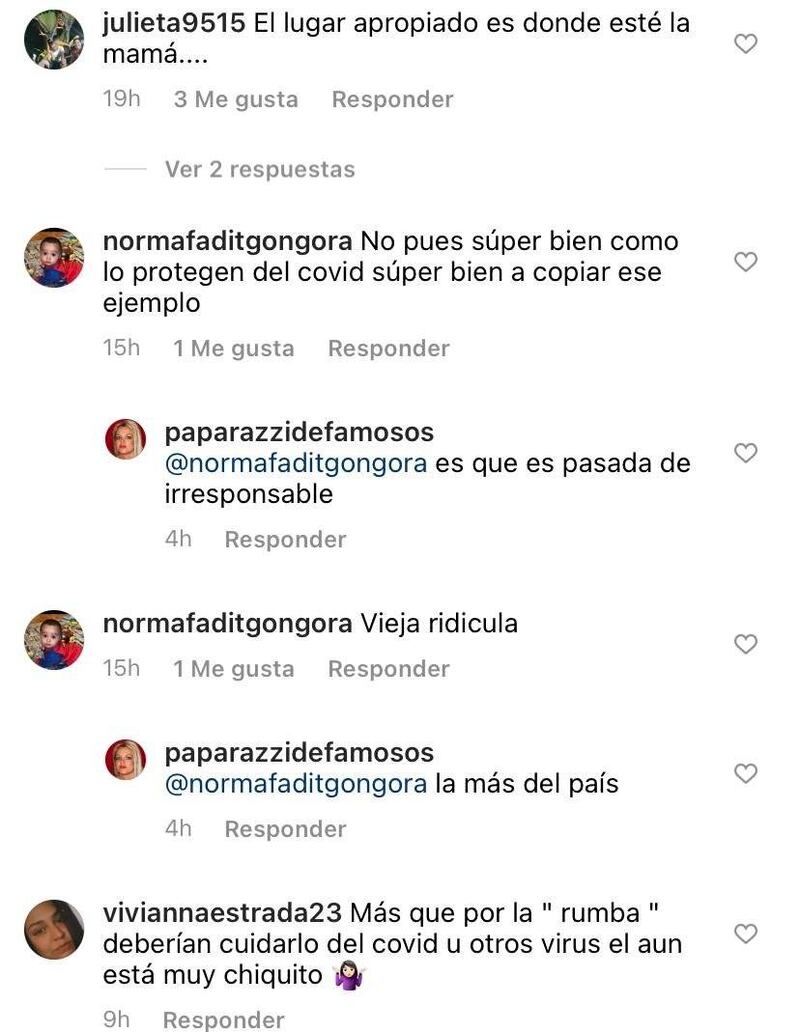Reply to the 'Vieja ridicula' comment
Viewport: 800px width, 1032px height.
(388, 668)
